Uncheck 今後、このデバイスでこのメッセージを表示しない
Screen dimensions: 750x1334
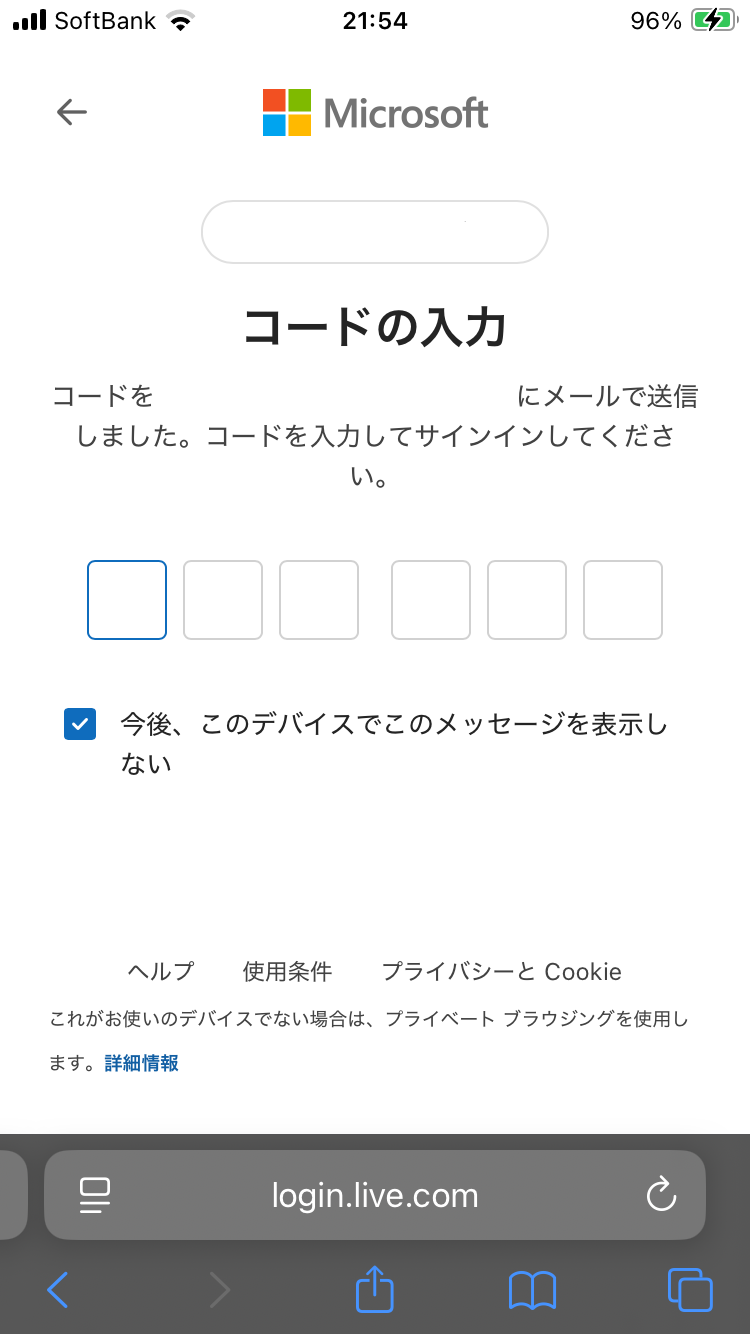[x=80, y=724]
